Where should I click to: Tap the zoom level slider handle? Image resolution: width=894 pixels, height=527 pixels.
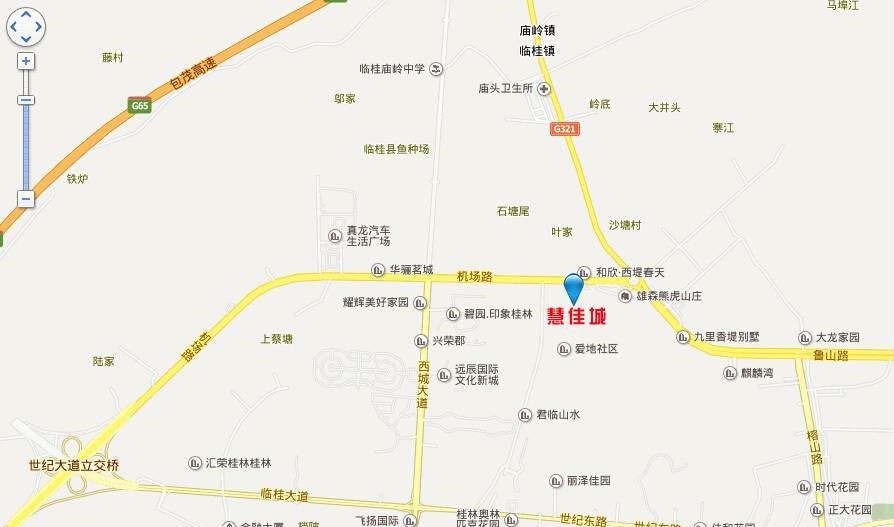click(x=26, y=100)
